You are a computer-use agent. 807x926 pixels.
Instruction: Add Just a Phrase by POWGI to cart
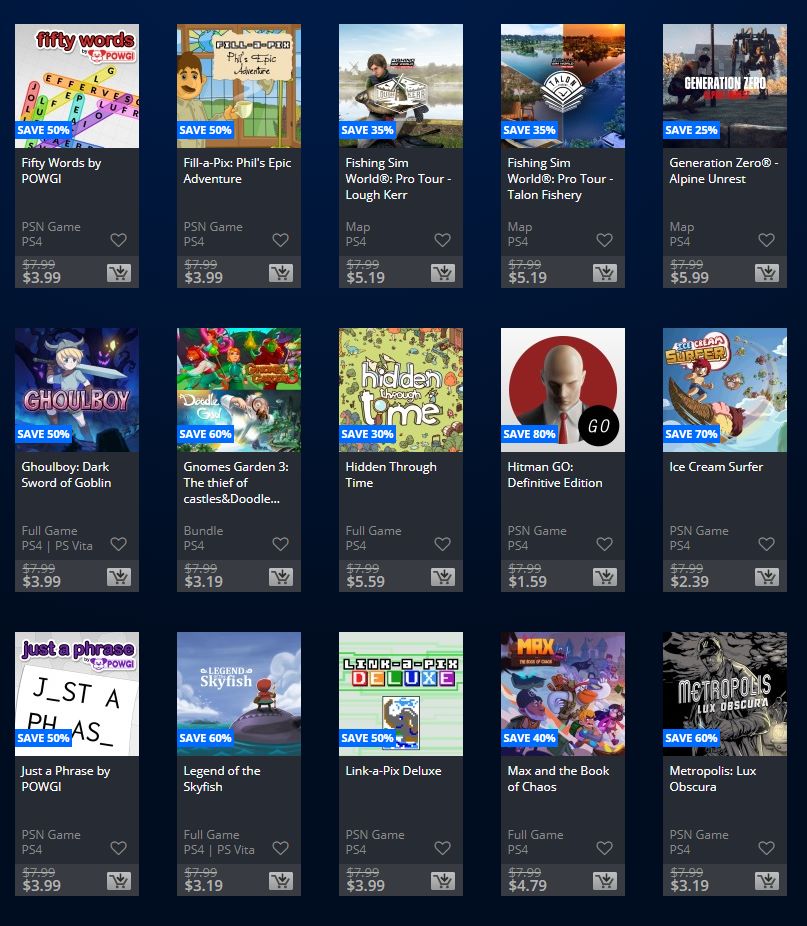click(118, 881)
